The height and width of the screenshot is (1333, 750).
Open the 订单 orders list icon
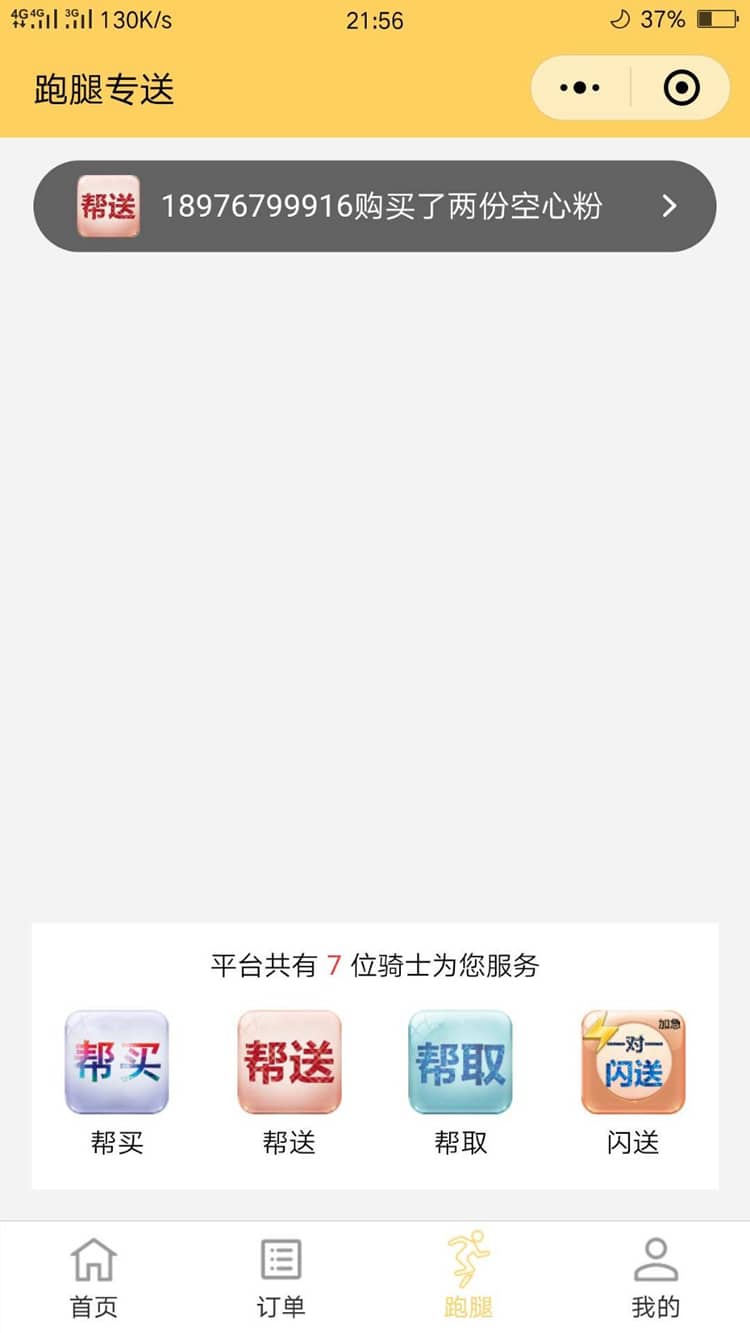click(280, 1262)
